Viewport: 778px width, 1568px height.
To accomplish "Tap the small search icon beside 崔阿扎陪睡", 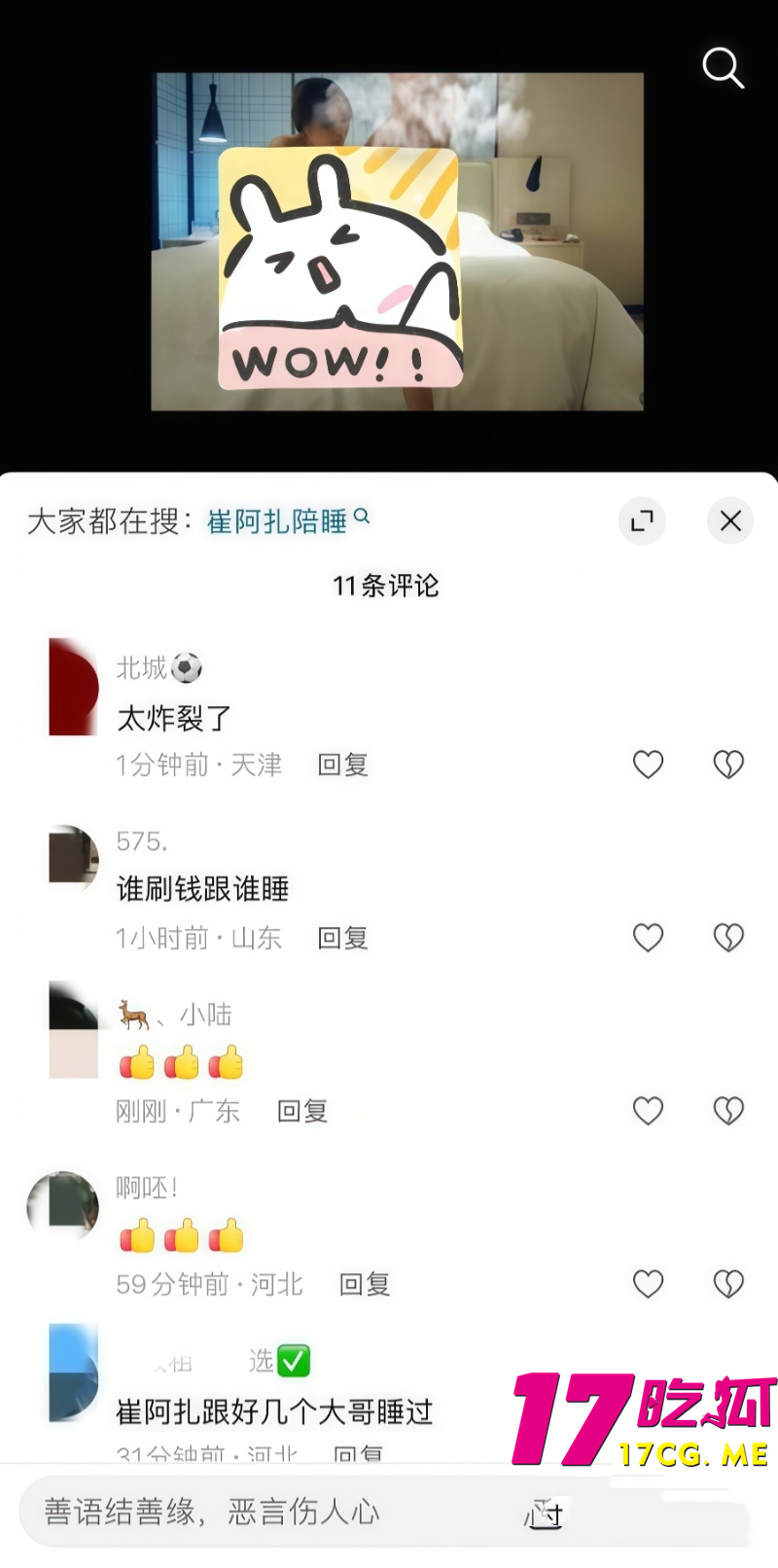I will (x=361, y=517).
